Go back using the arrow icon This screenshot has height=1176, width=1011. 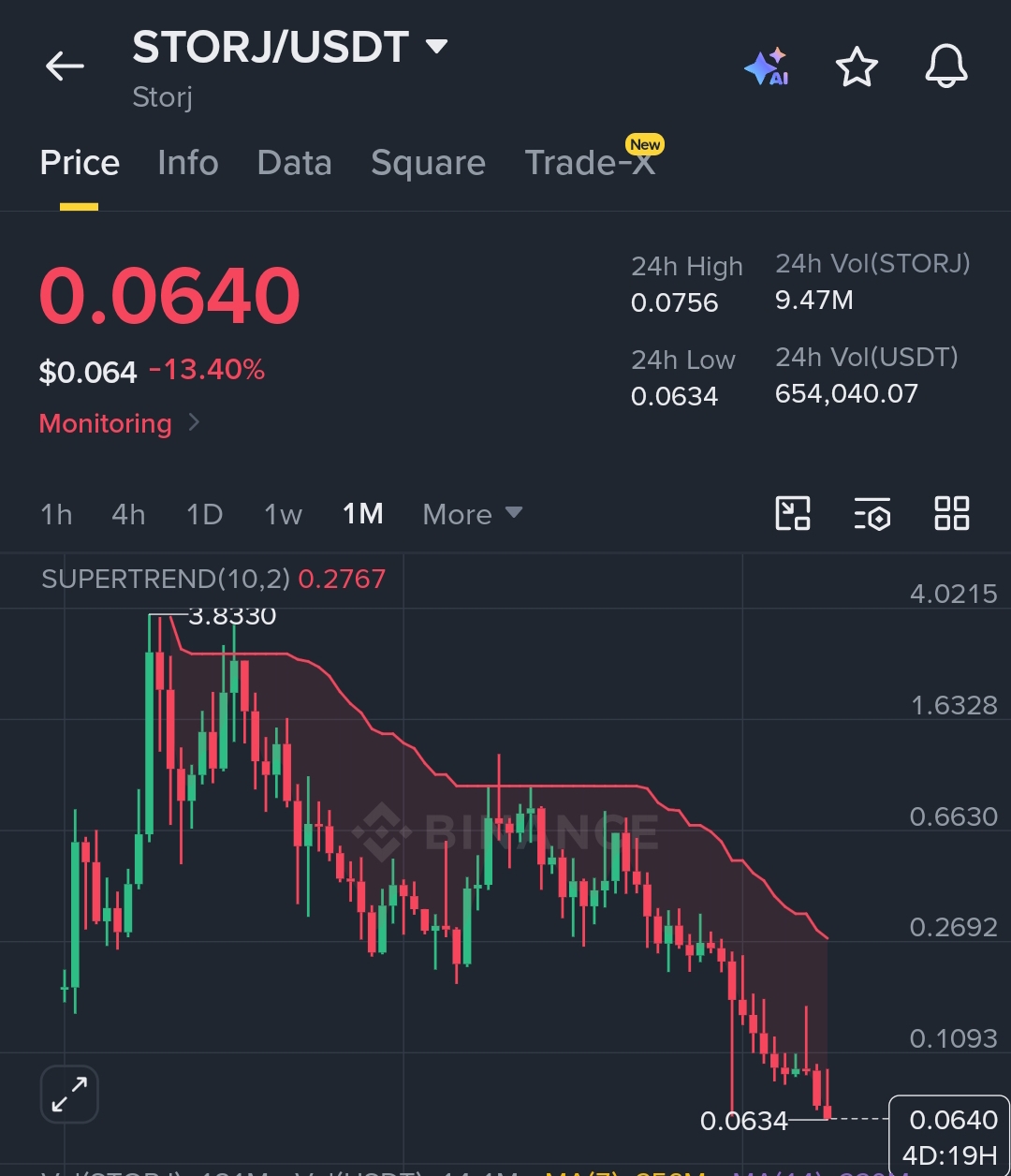(x=65, y=66)
